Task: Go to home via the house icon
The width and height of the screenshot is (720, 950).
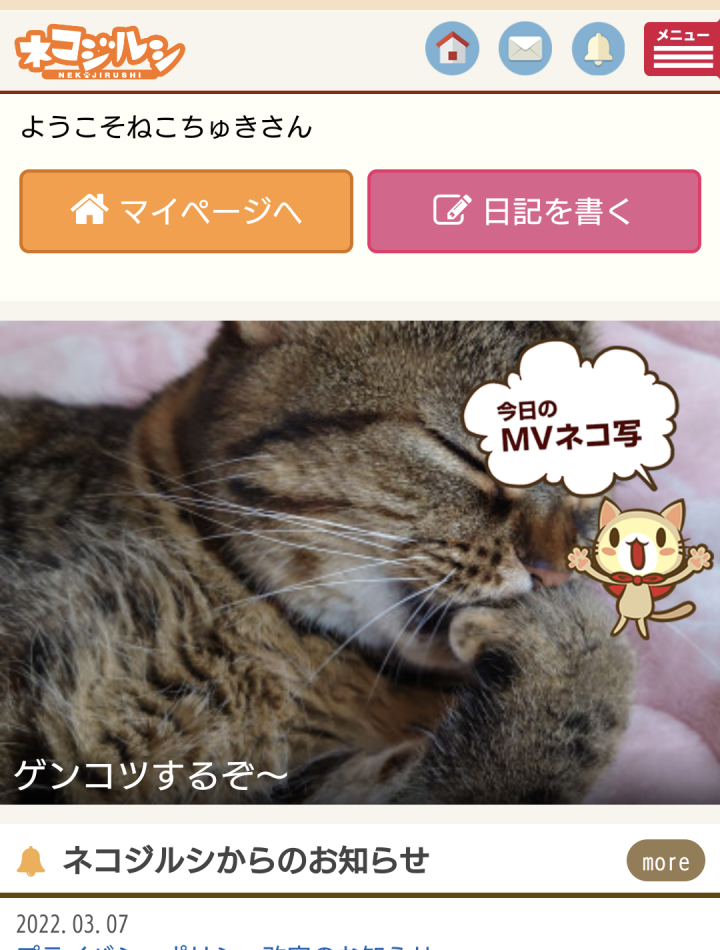Action: pyautogui.click(x=452, y=48)
